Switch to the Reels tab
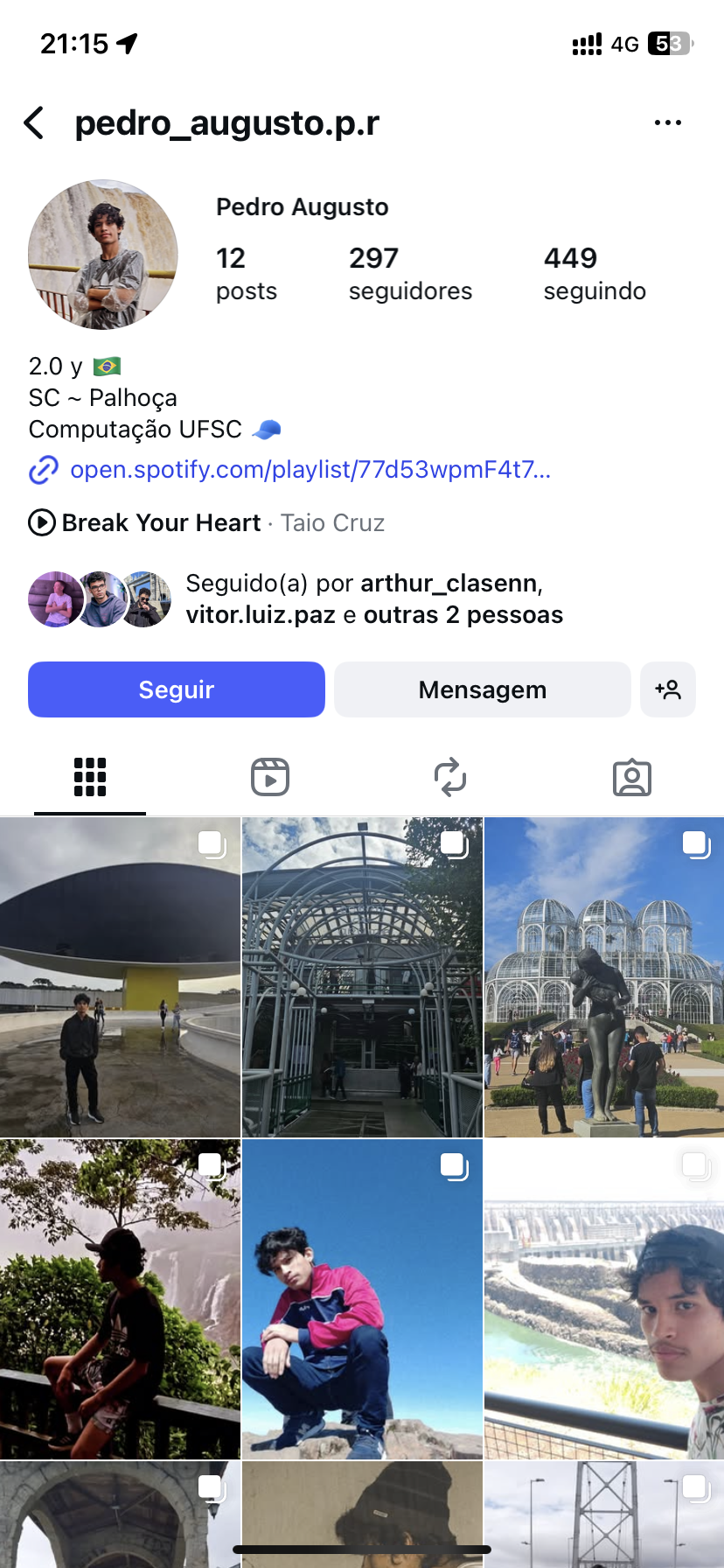The height and width of the screenshot is (1568, 724). pos(270,777)
